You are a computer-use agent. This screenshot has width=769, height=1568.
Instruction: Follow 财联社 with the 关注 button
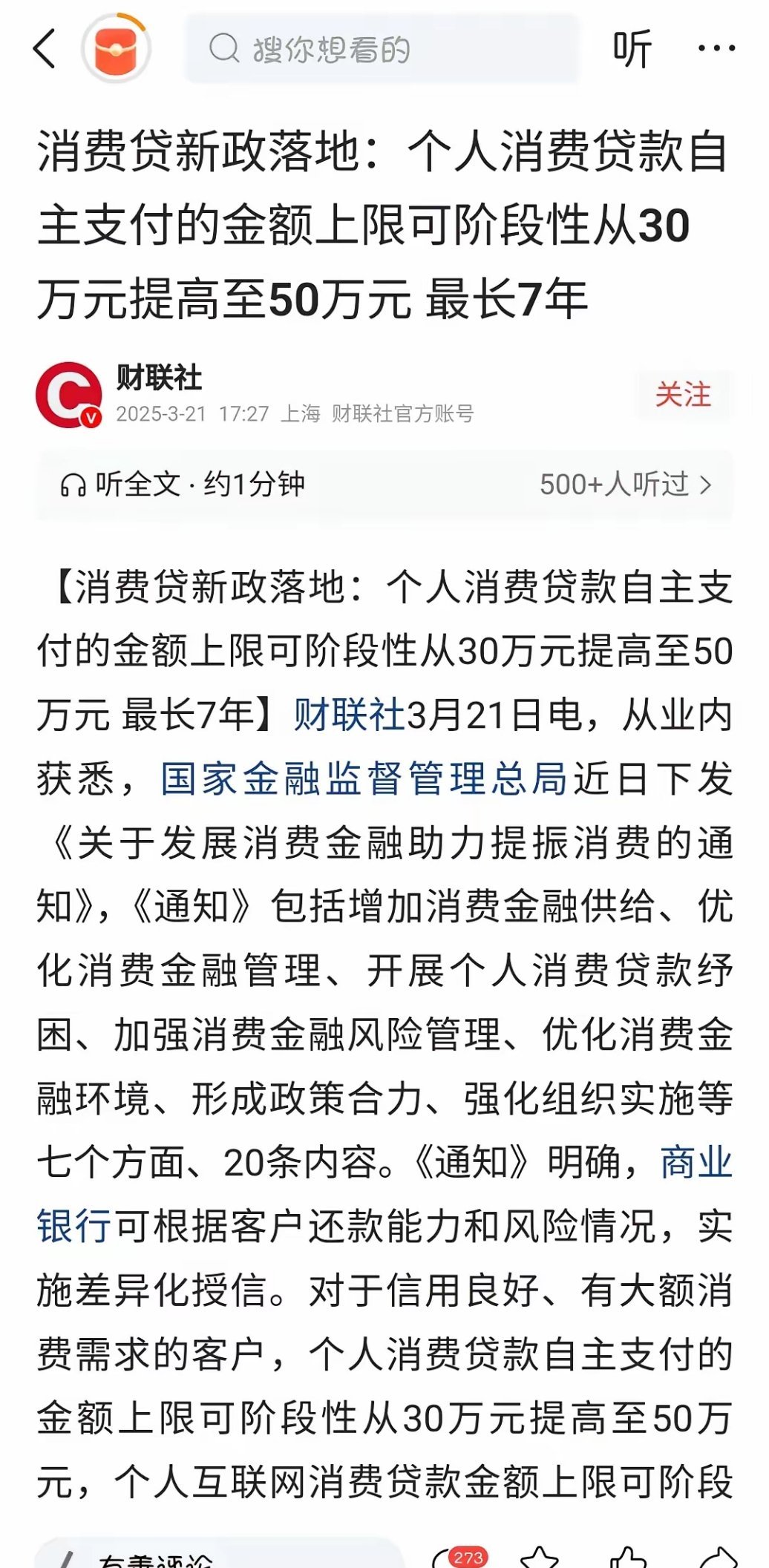(x=683, y=394)
